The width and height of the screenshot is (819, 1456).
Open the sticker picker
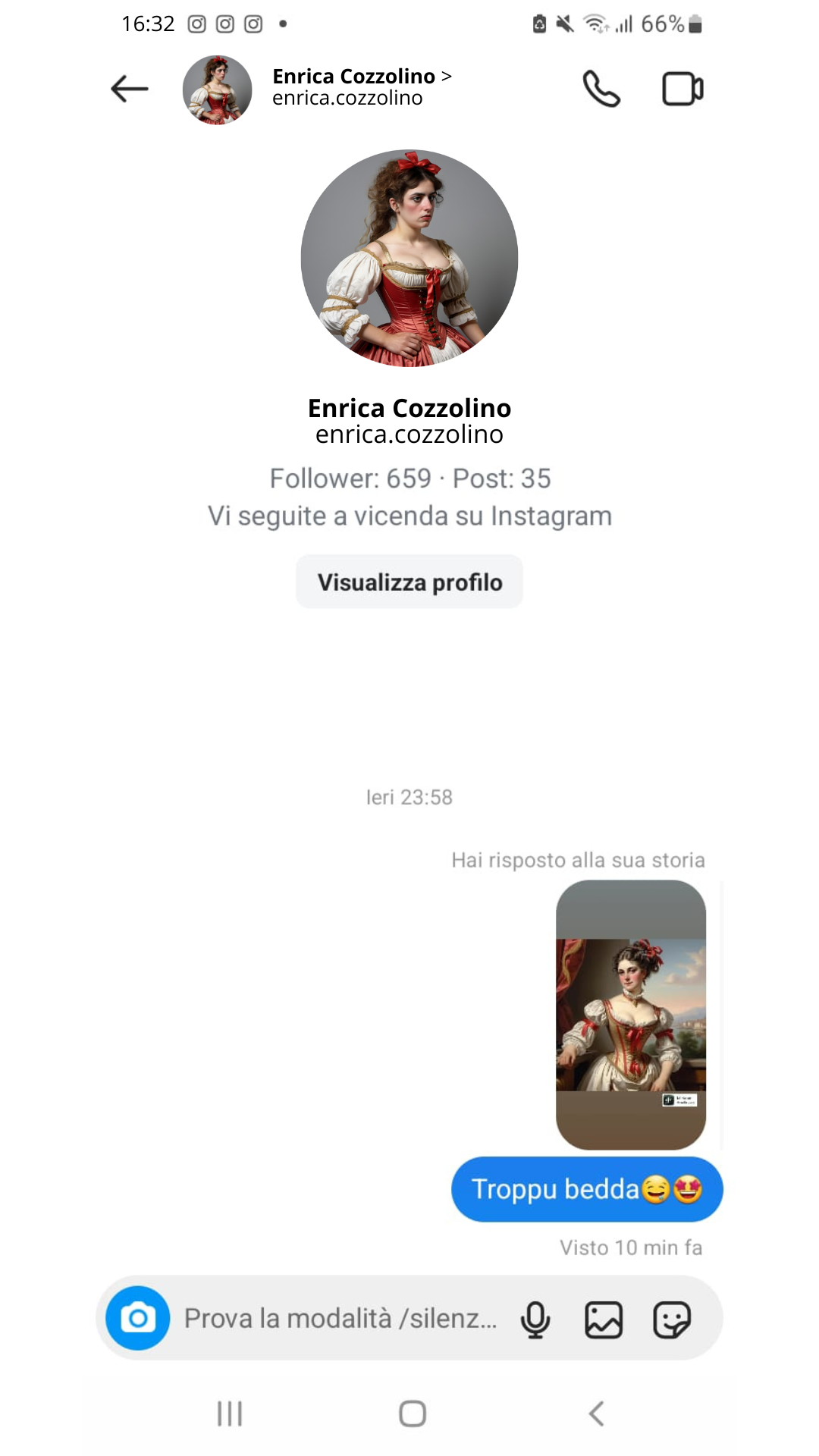[672, 1319]
